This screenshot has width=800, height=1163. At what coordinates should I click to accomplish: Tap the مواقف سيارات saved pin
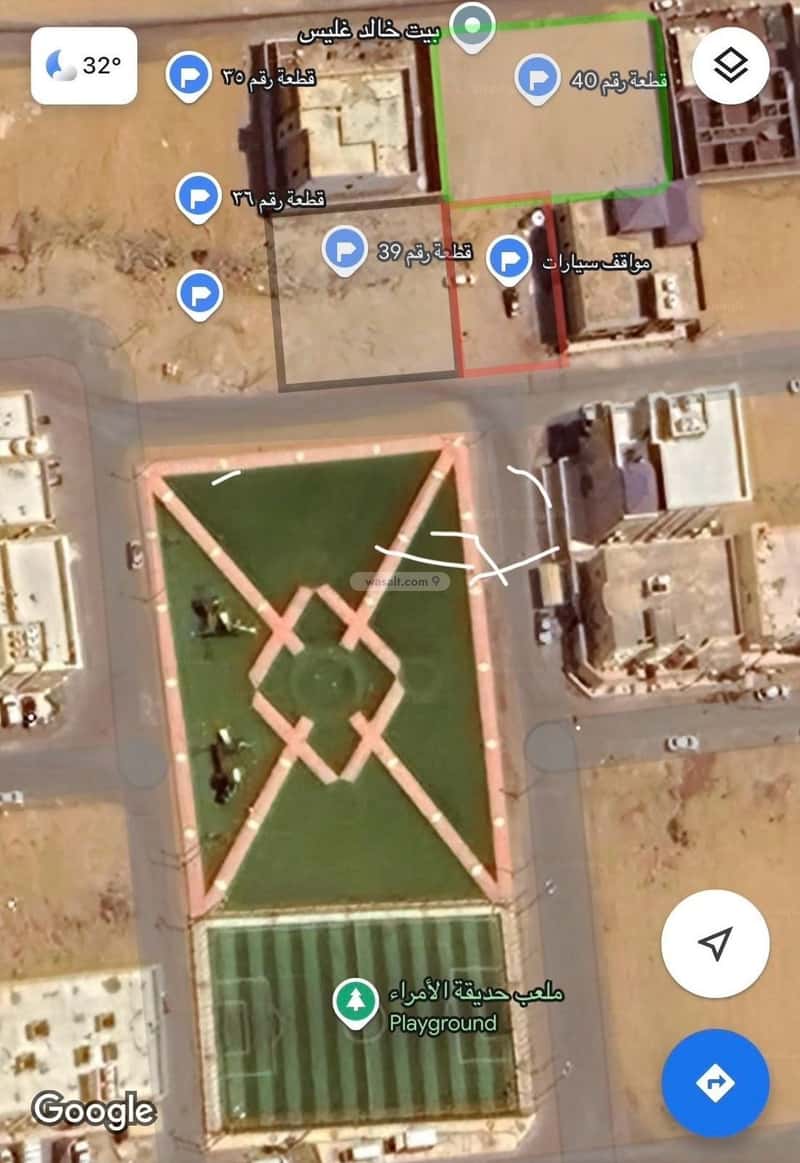click(509, 260)
